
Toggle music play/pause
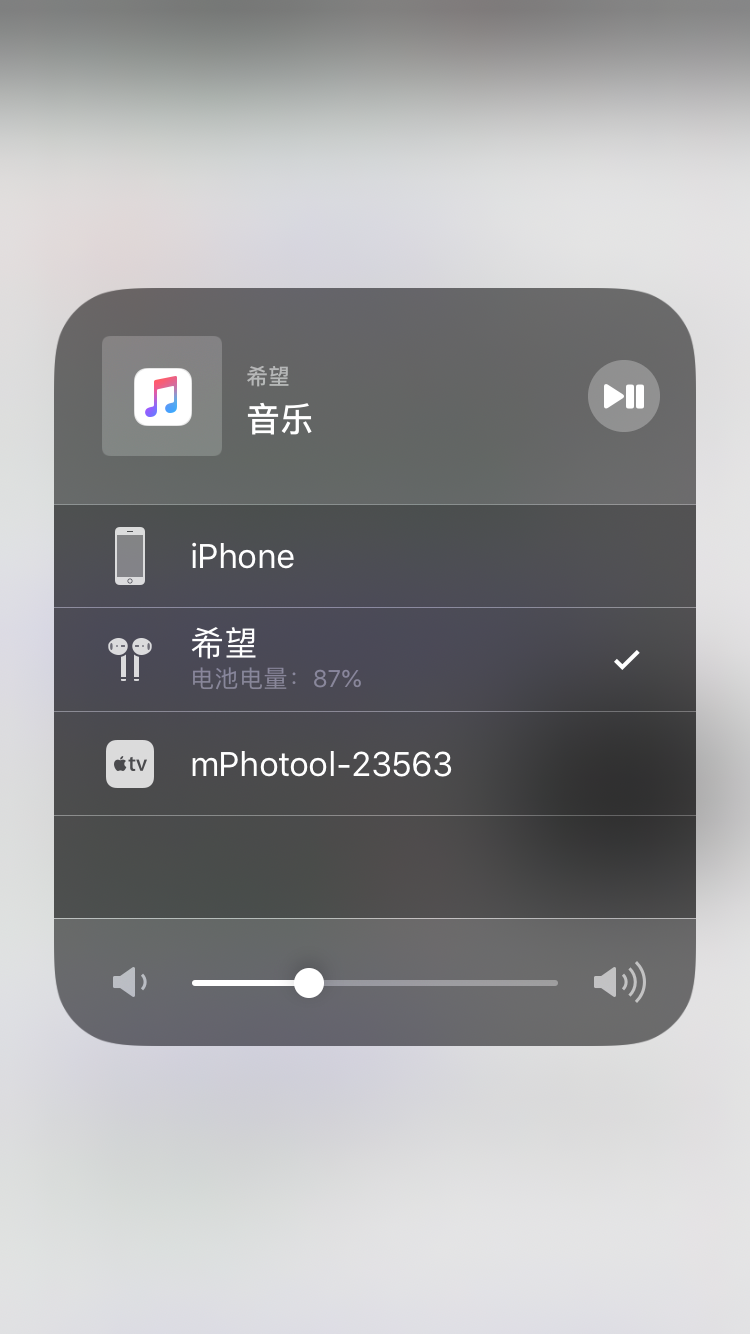pyautogui.click(x=623, y=396)
